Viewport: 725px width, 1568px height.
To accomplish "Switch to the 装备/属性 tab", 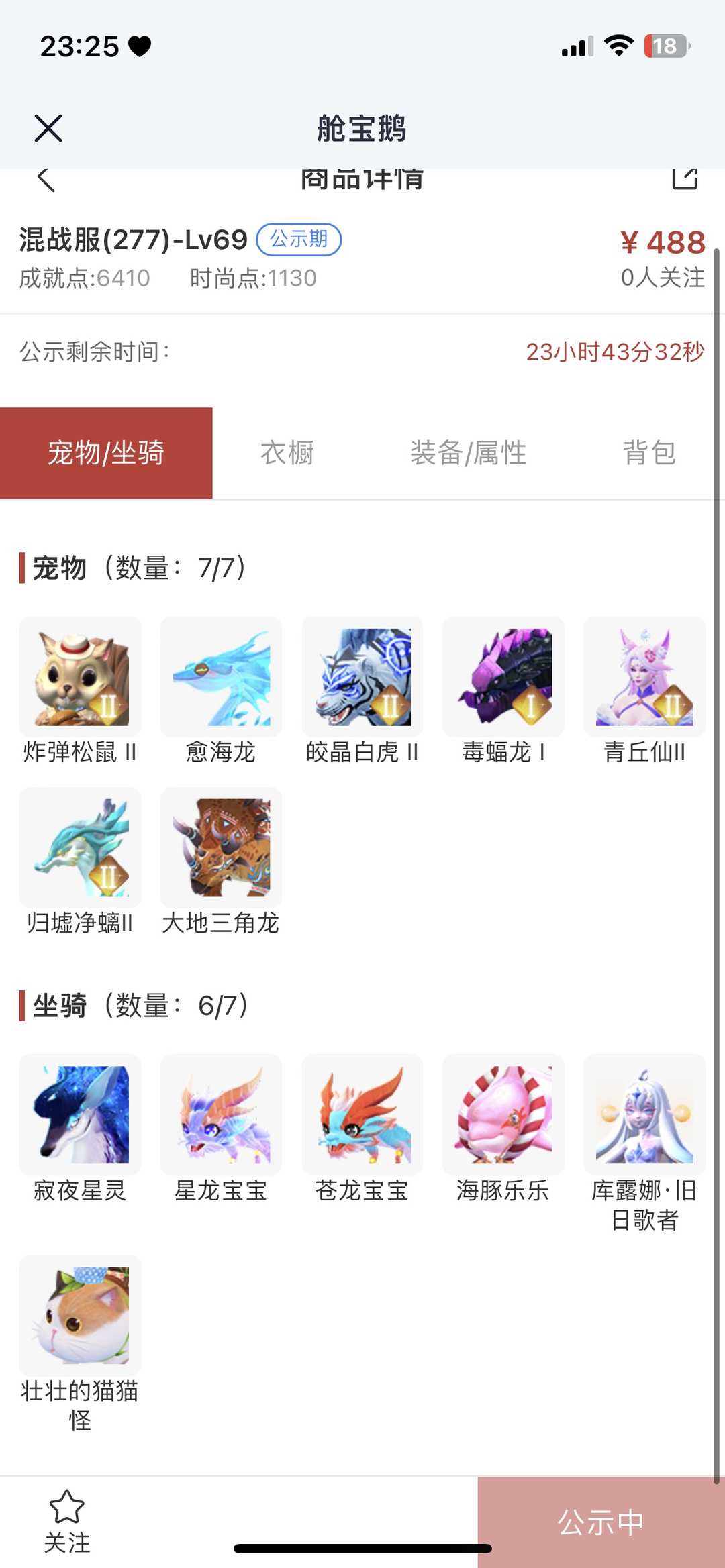I will (468, 453).
